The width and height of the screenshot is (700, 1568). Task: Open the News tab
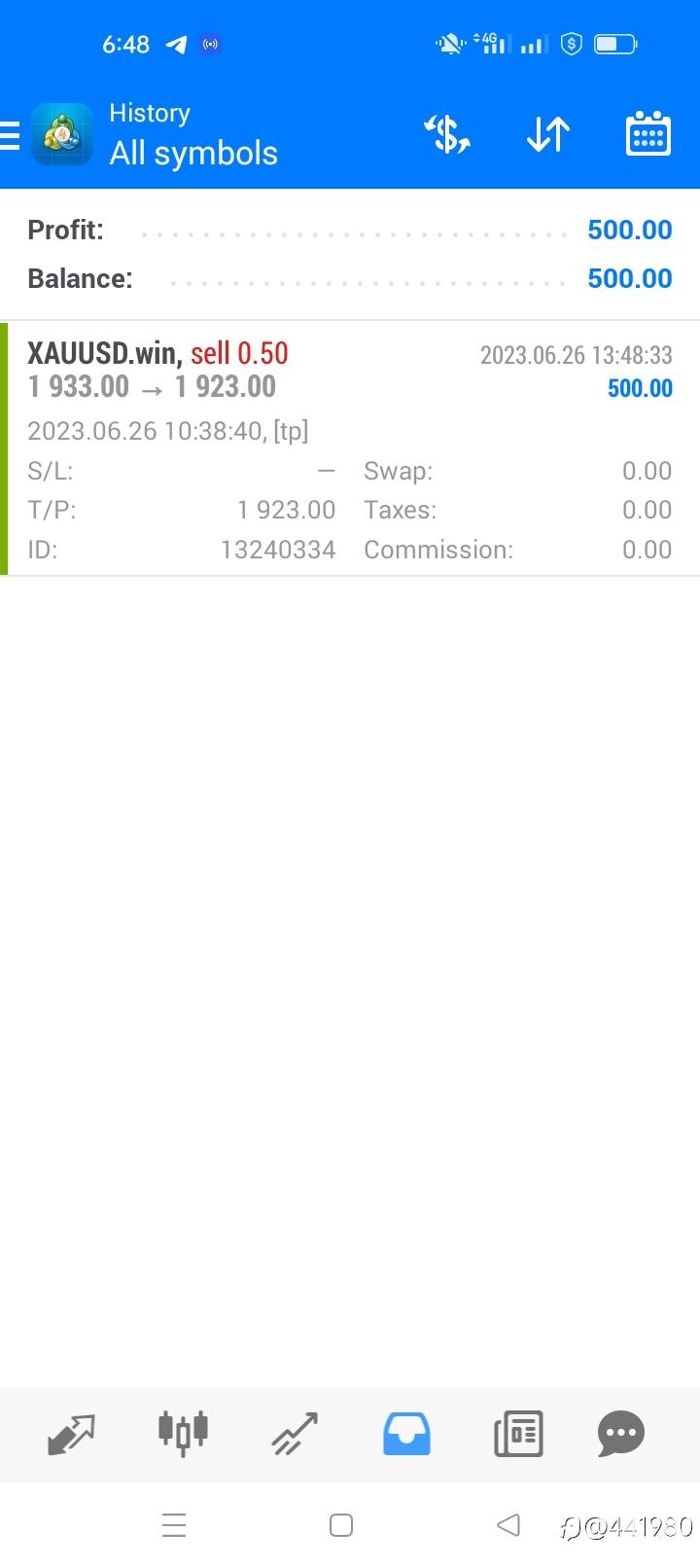[518, 1434]
